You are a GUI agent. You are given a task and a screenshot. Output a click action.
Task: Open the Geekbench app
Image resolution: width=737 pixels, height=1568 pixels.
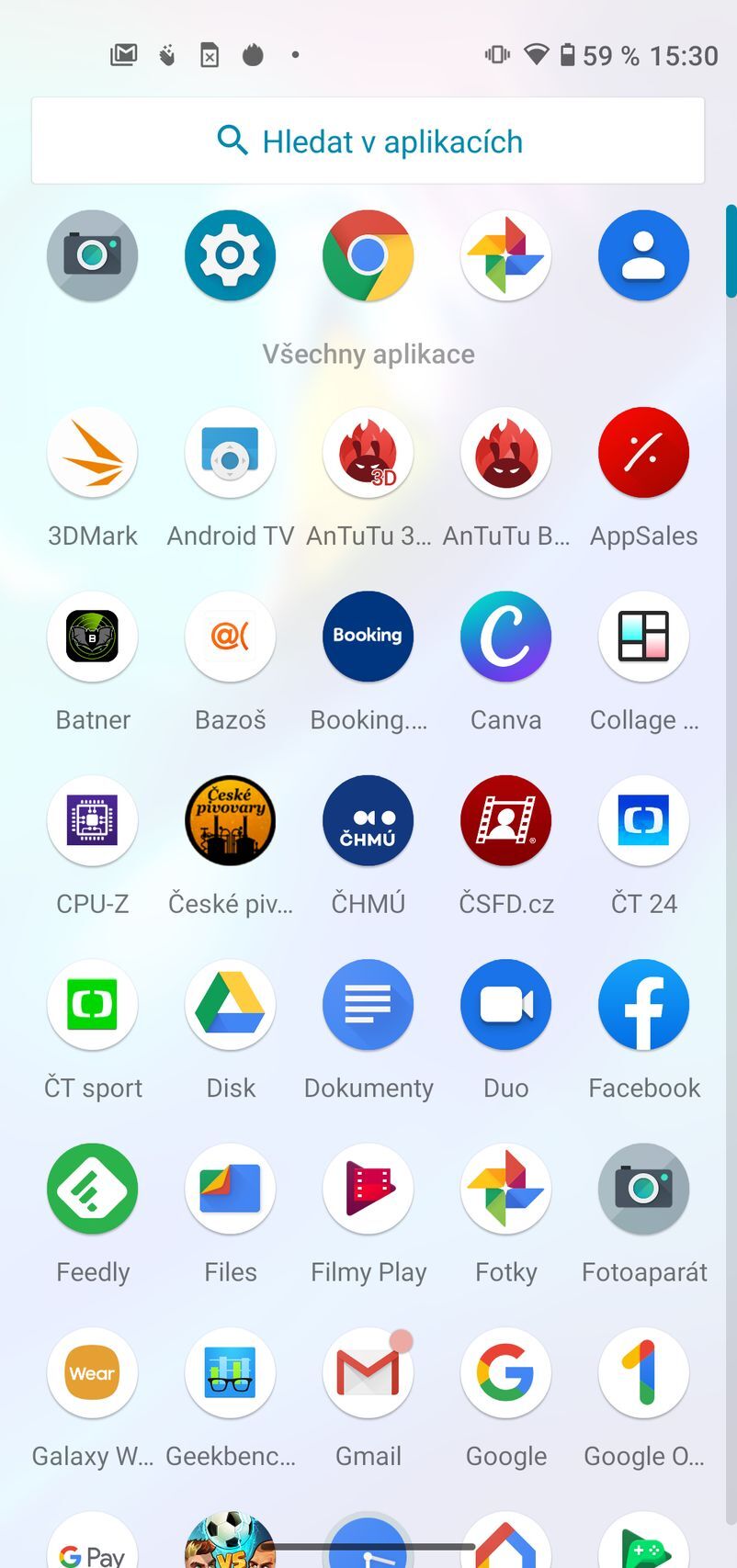click(x=230, y=1372)
